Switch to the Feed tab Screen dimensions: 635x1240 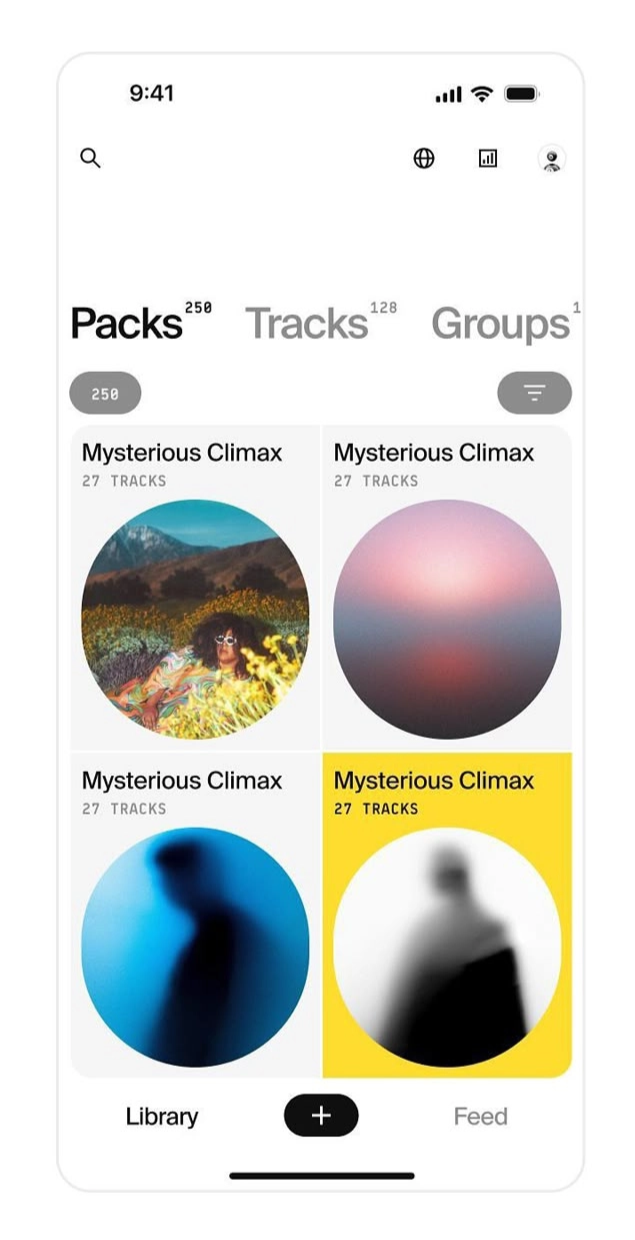(x=480, y=1116)
